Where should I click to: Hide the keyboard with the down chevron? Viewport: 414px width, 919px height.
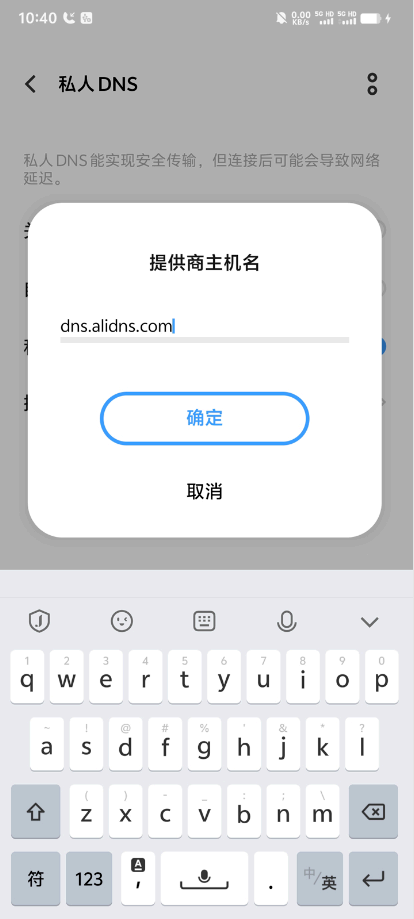tap(369, 621)
